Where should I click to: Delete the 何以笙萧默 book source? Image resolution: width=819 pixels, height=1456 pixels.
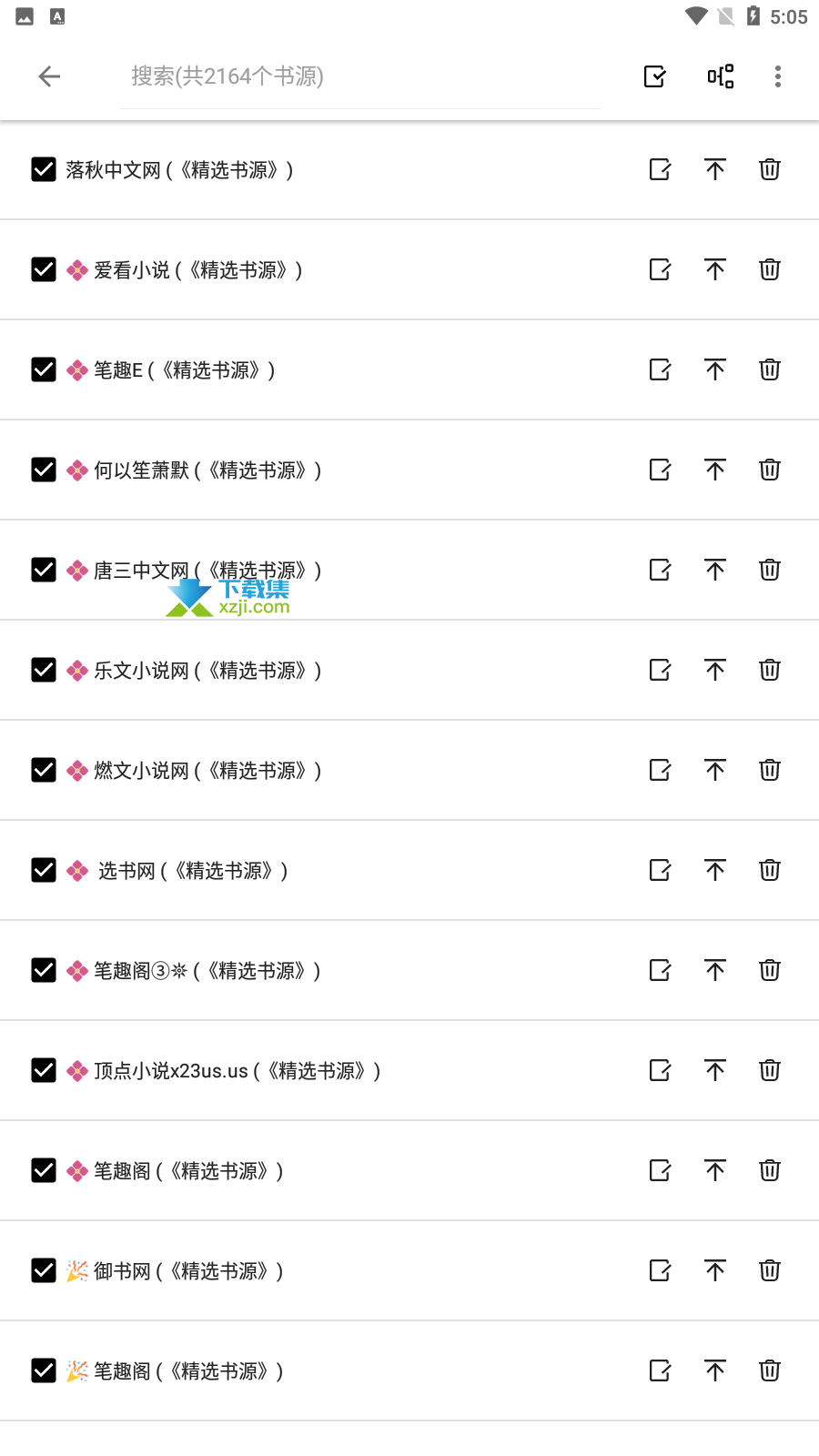(770, 470)
